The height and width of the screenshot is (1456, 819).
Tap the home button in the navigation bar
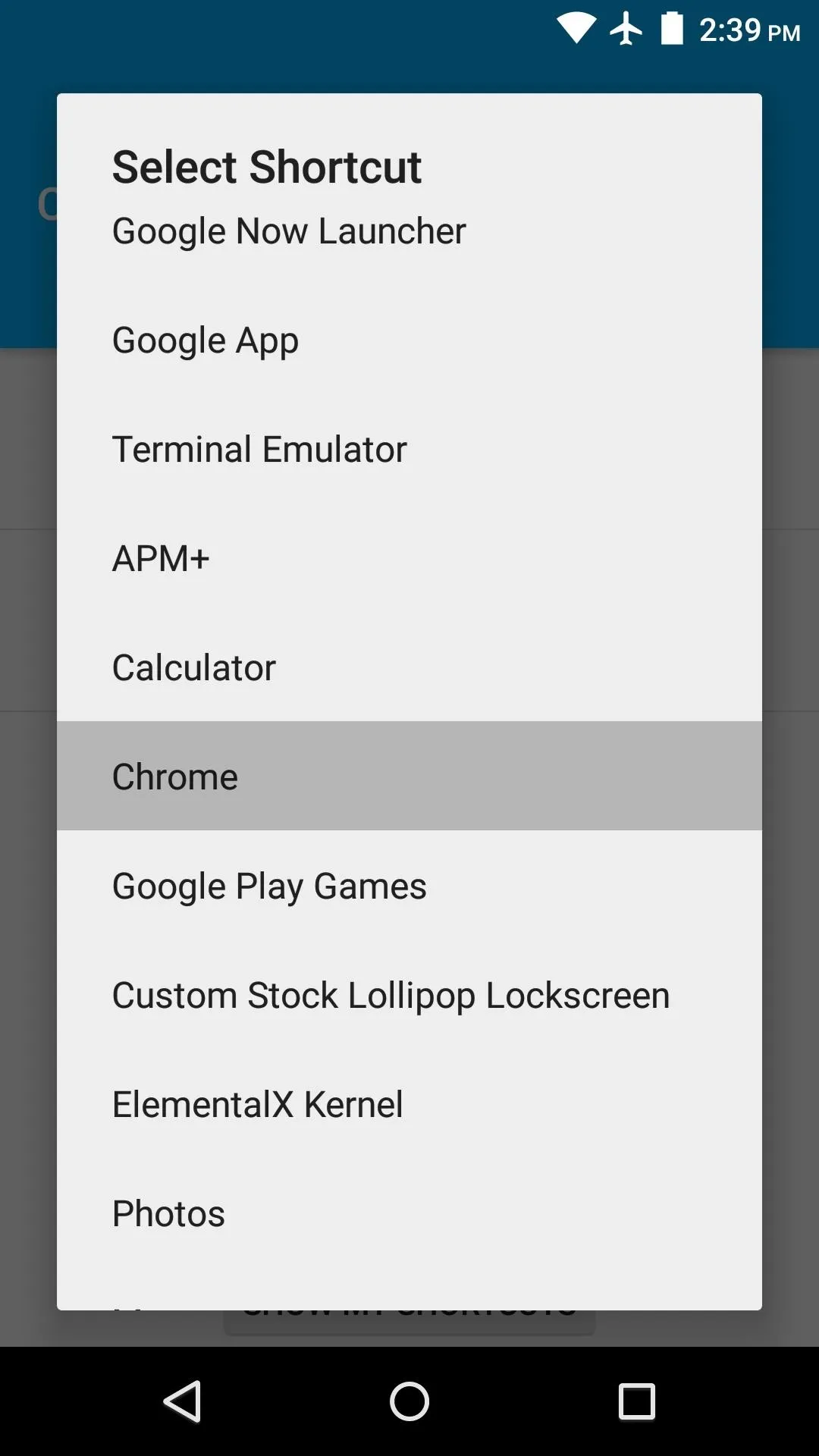click(x=409, y=1401)
